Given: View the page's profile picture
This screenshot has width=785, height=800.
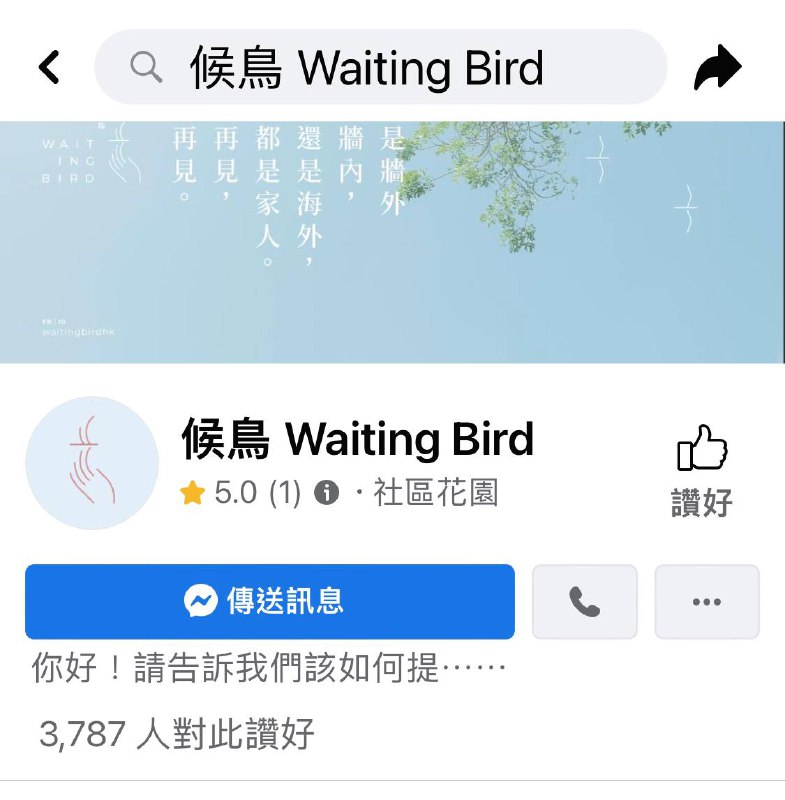Looking at the screenshot, I should tap(92, 463).
